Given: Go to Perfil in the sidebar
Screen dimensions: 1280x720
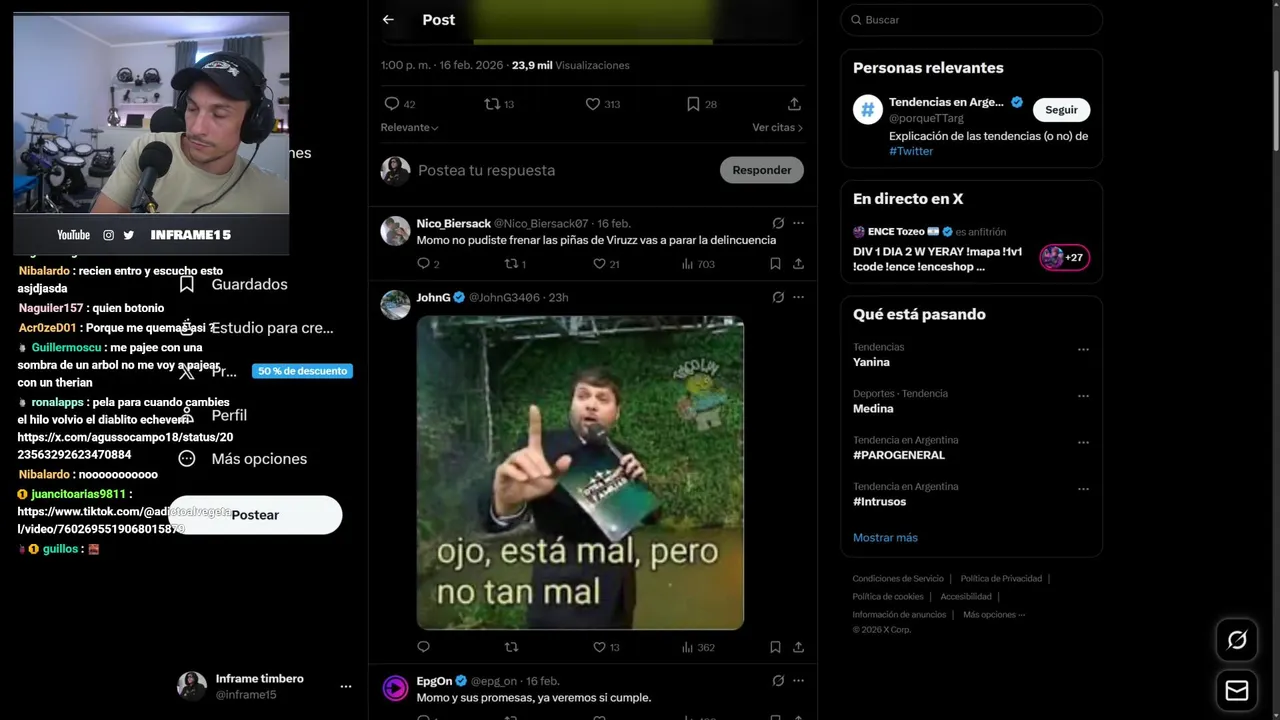Looking at the screenshot, I should (229, 415).
